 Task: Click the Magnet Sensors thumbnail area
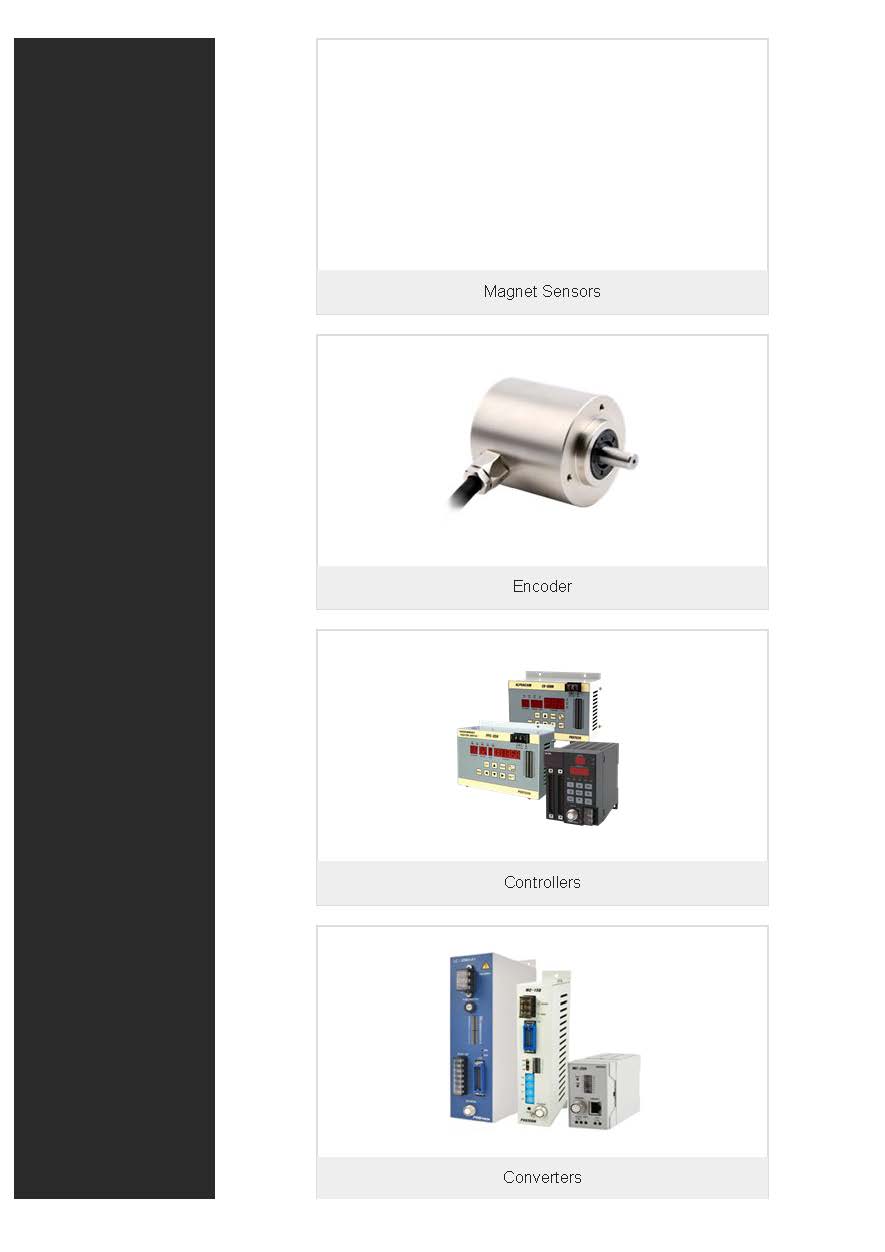coord(542,155)
